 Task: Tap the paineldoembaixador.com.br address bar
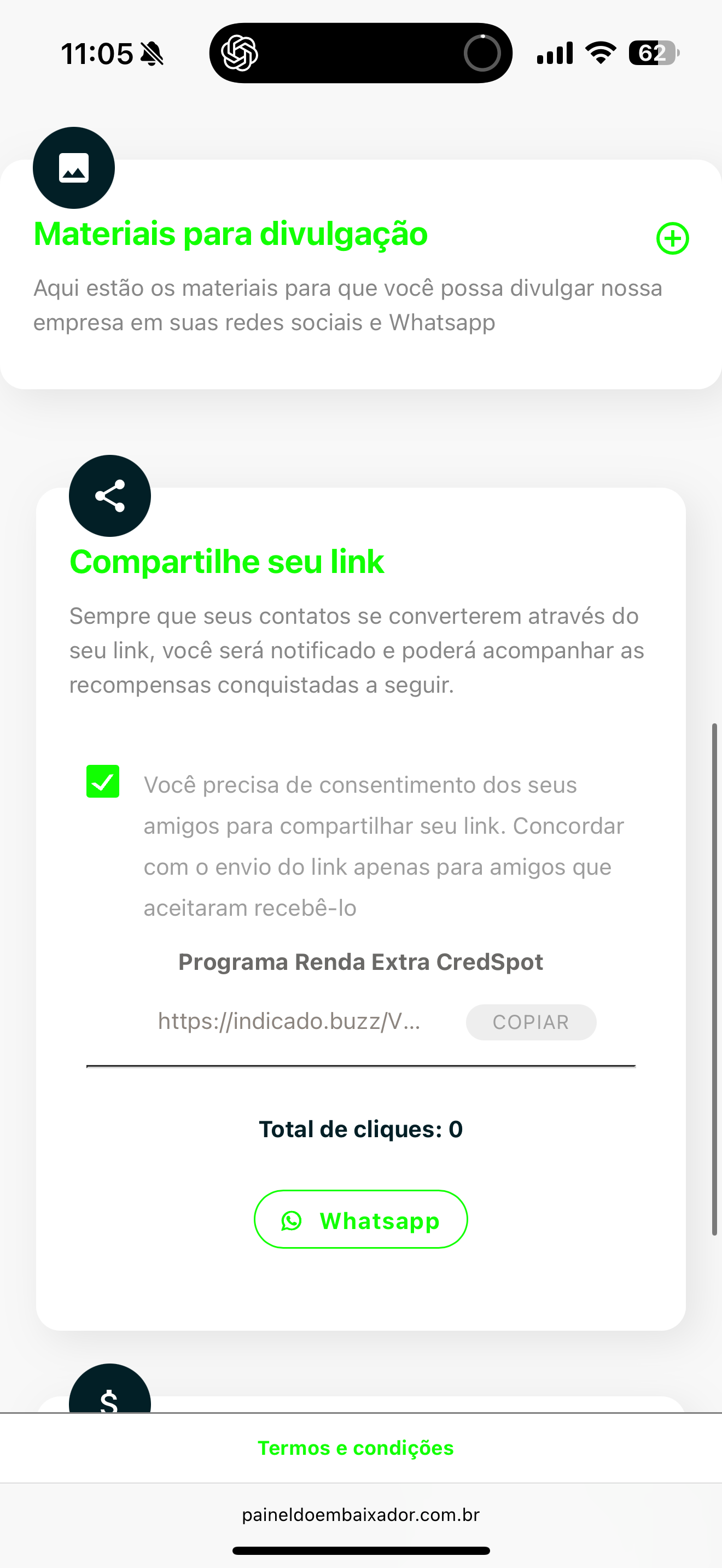pos(361,1514)
